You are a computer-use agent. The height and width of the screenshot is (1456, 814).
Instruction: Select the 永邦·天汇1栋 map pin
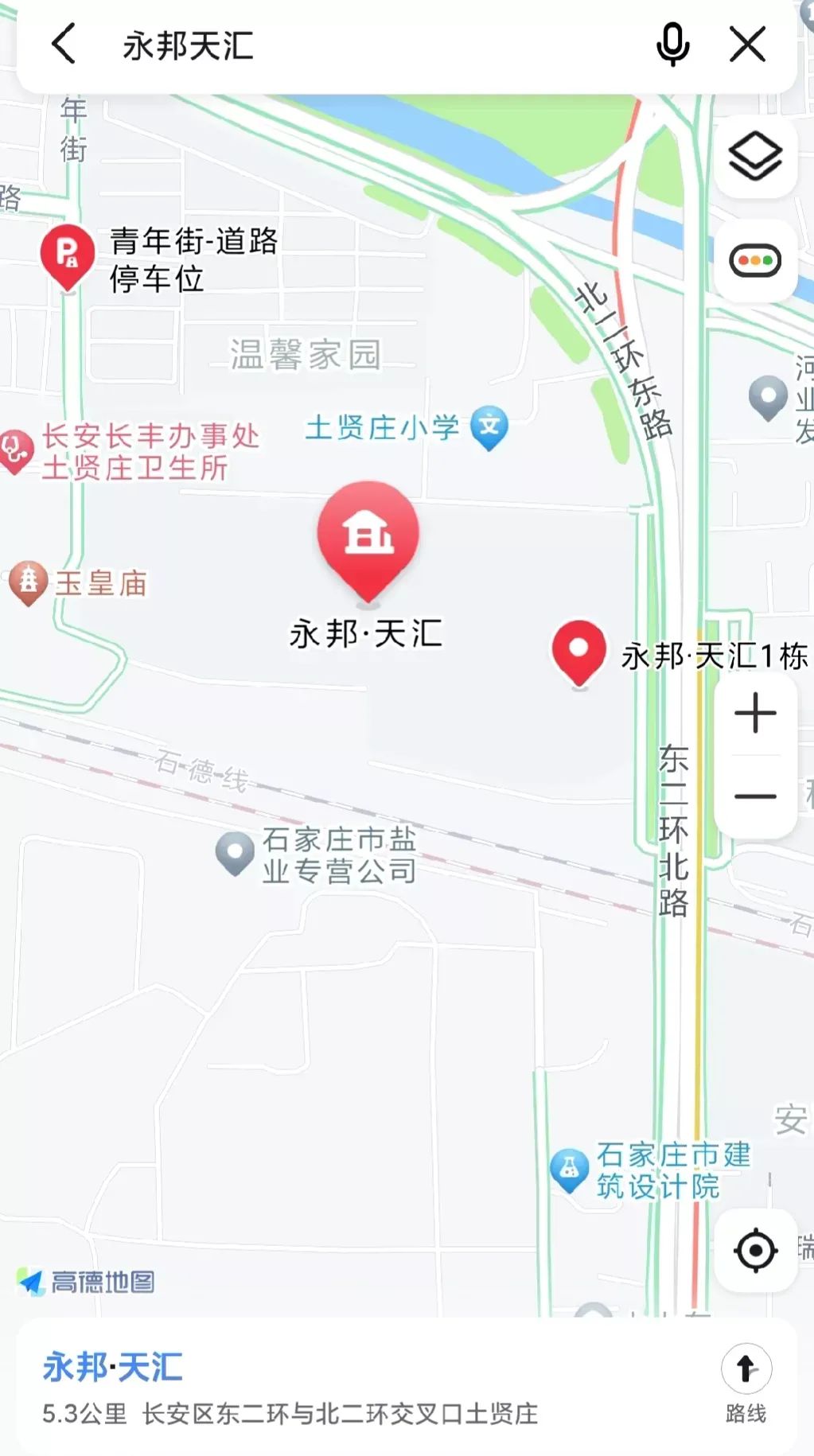579,651
